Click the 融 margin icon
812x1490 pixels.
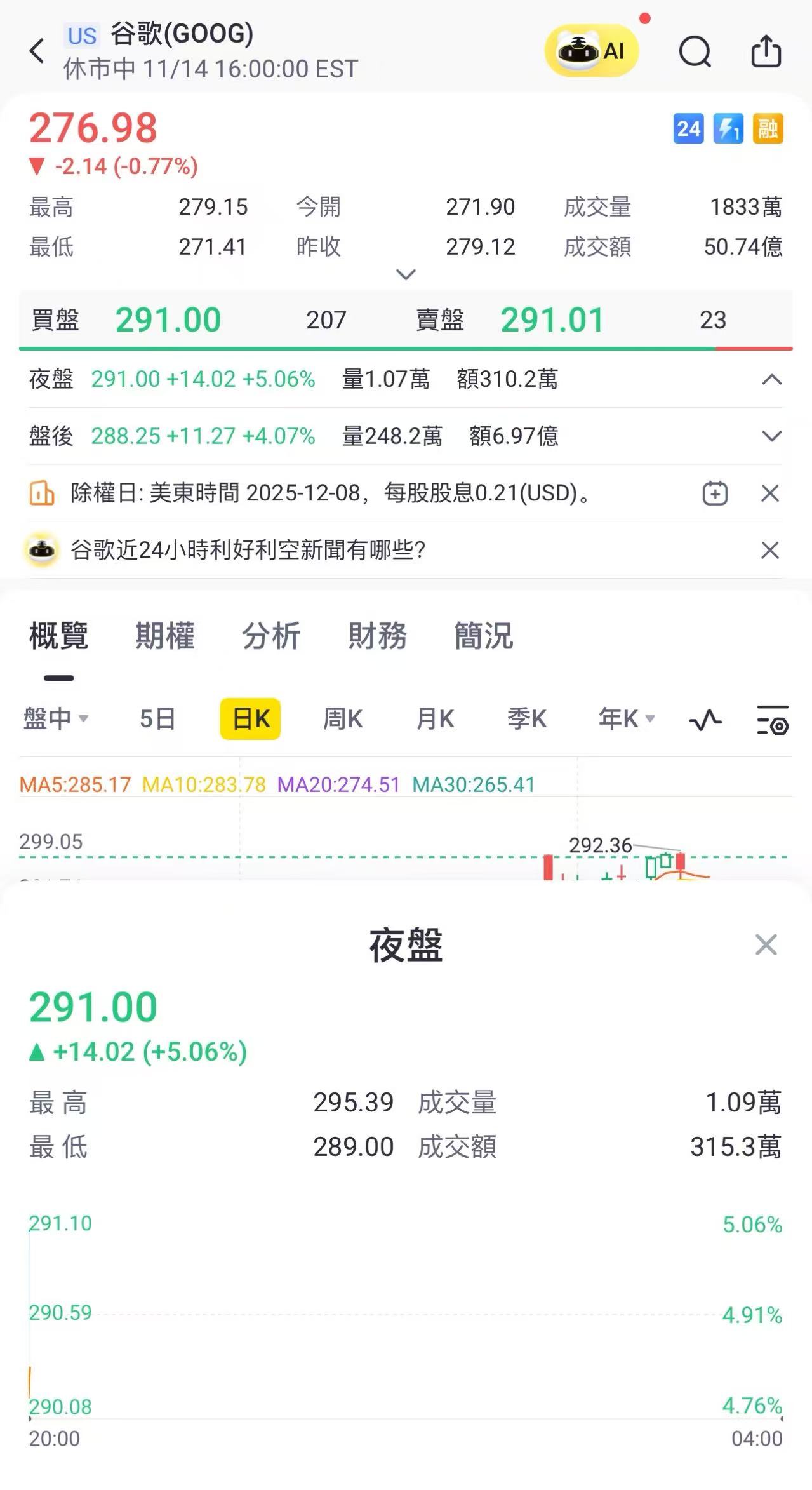point(768,130)
